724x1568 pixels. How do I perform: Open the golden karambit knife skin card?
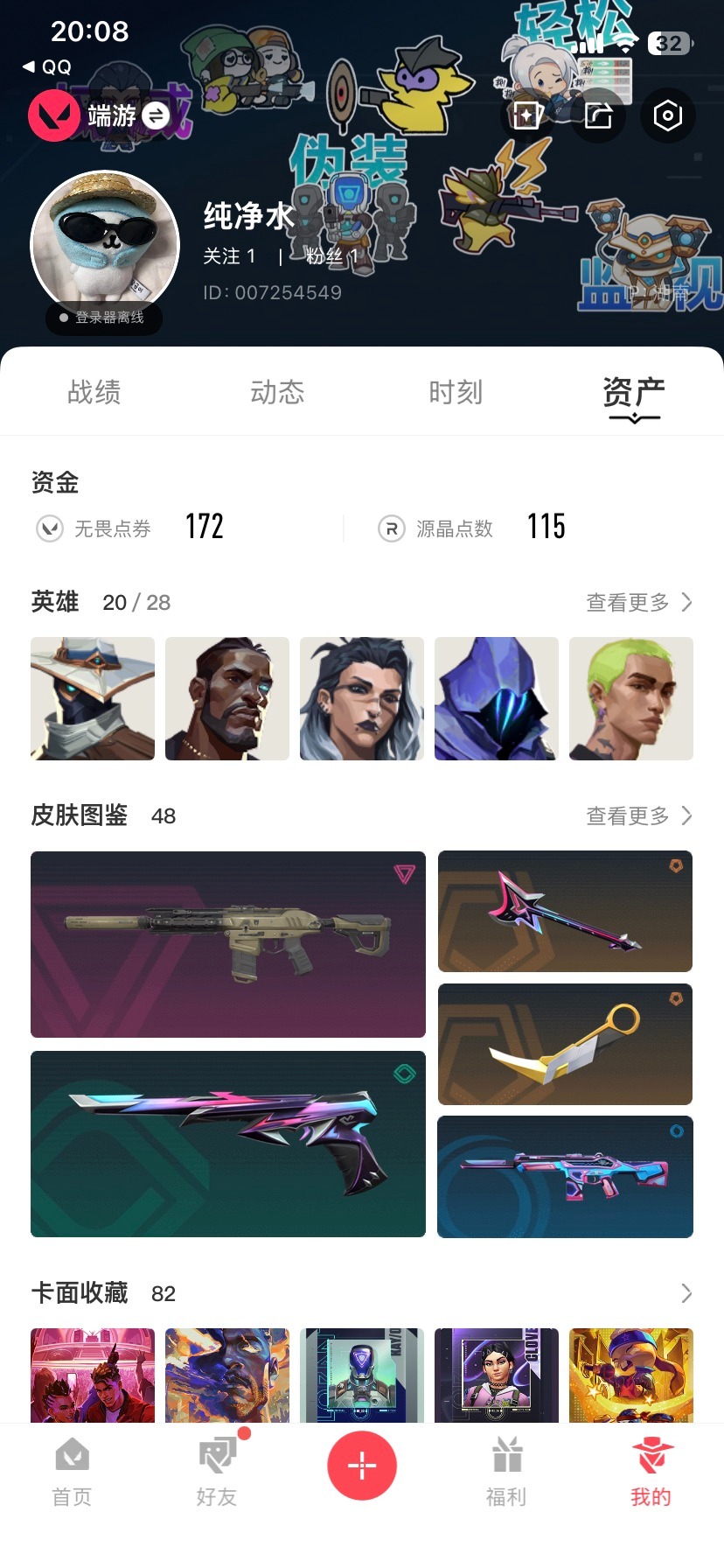[565, 1044]
